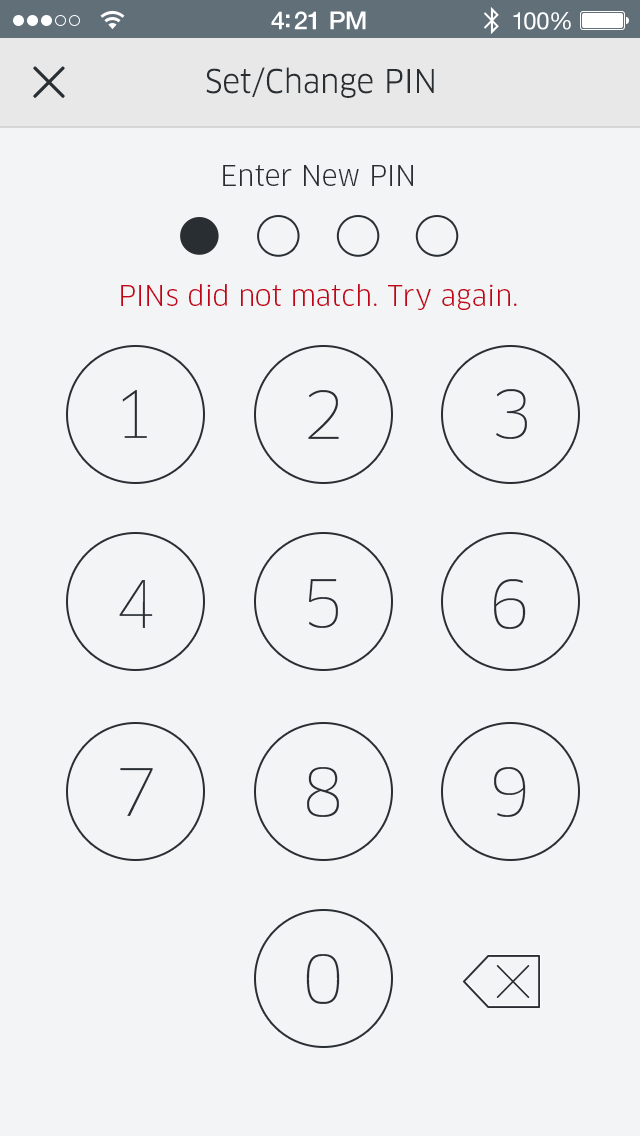Select digit 3 on the PIN pad
Screen dimensions: 640x1136
point(510,414)
